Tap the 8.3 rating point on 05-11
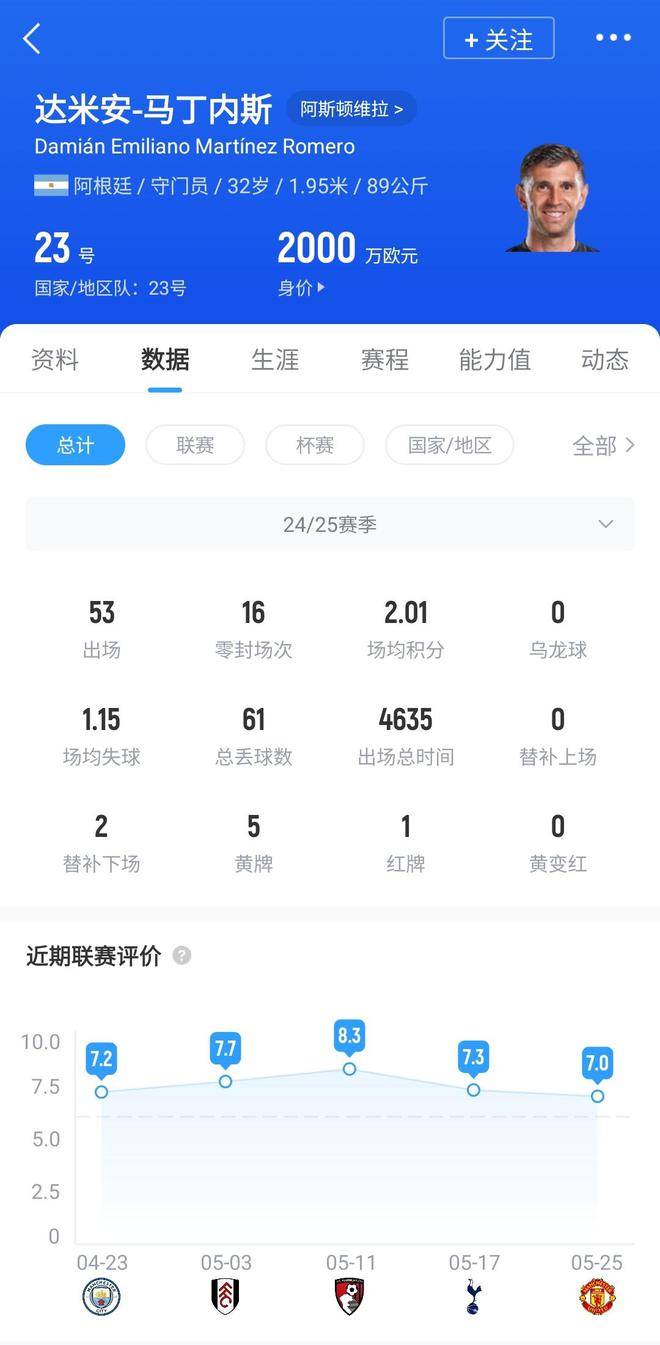 click(x=349, y=1068)
